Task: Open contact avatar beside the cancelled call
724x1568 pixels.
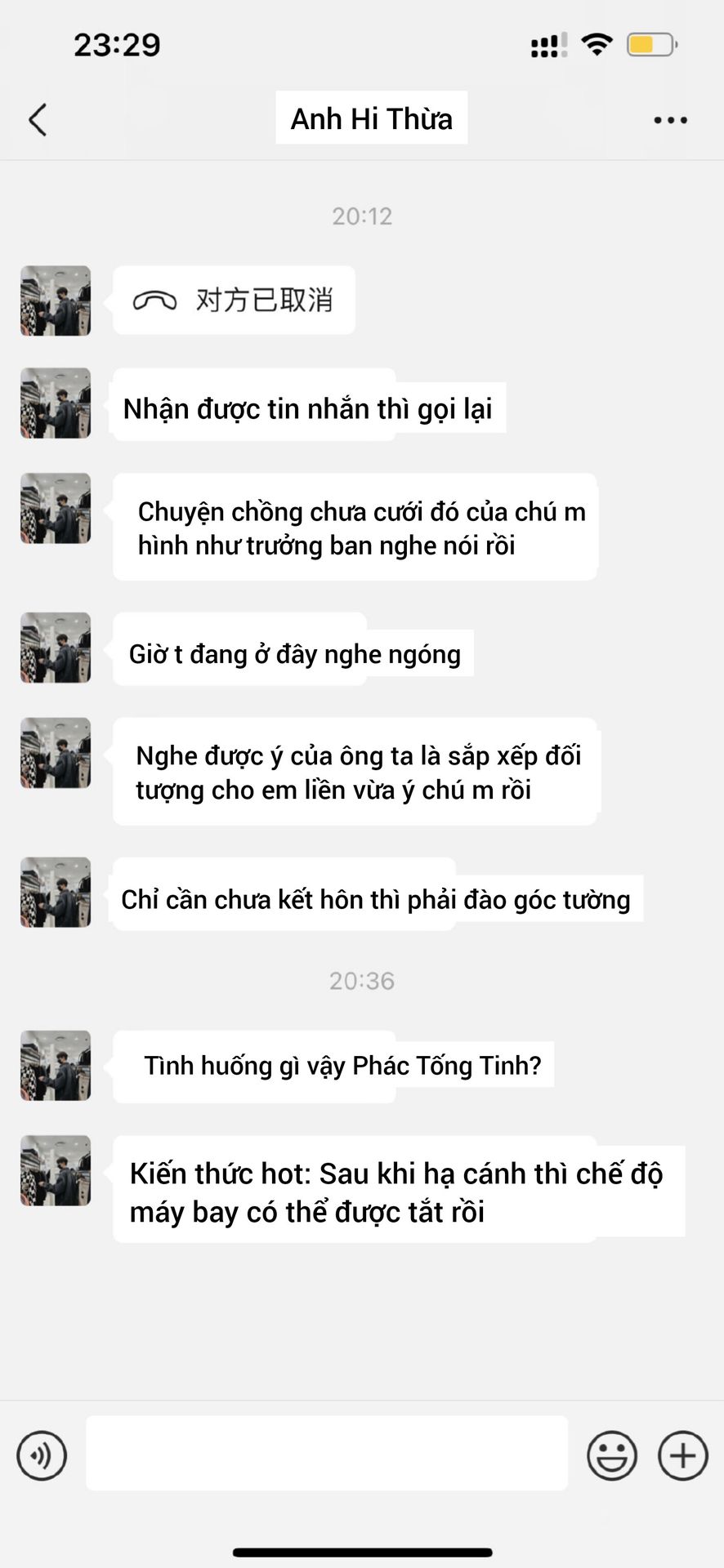Action: tap(56, 301)
